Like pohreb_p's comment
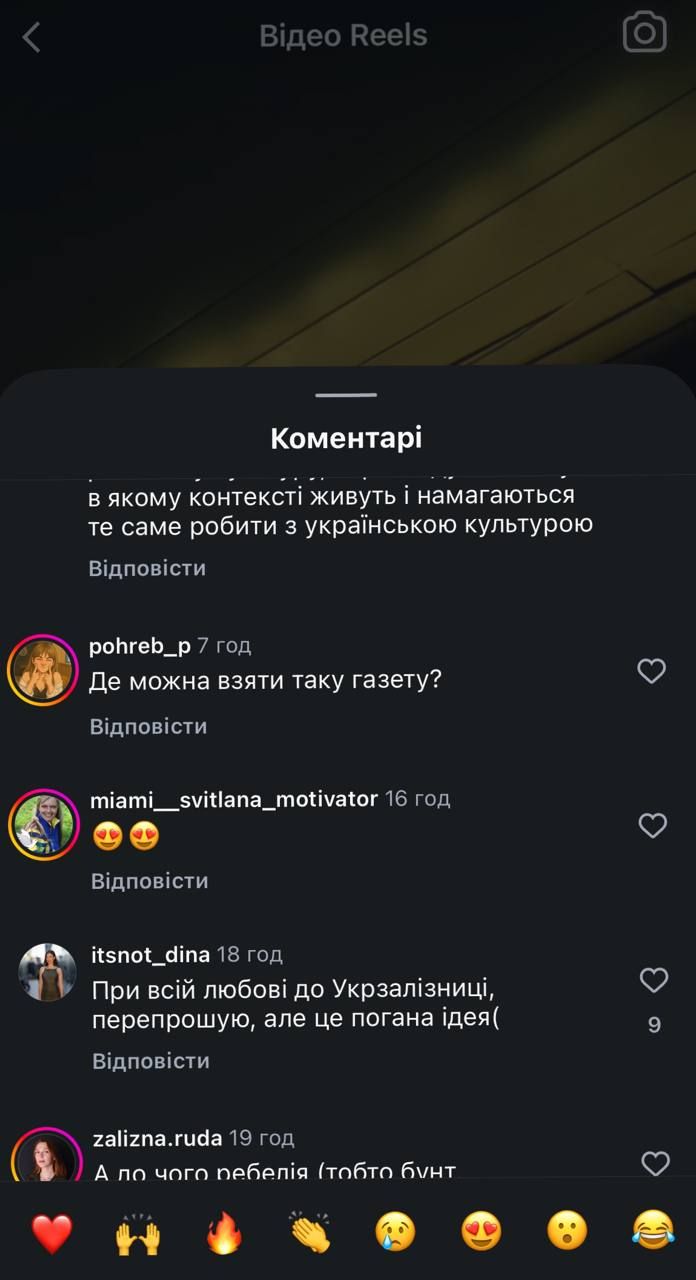The image size is (696, 1280). (x=652, y=671)
